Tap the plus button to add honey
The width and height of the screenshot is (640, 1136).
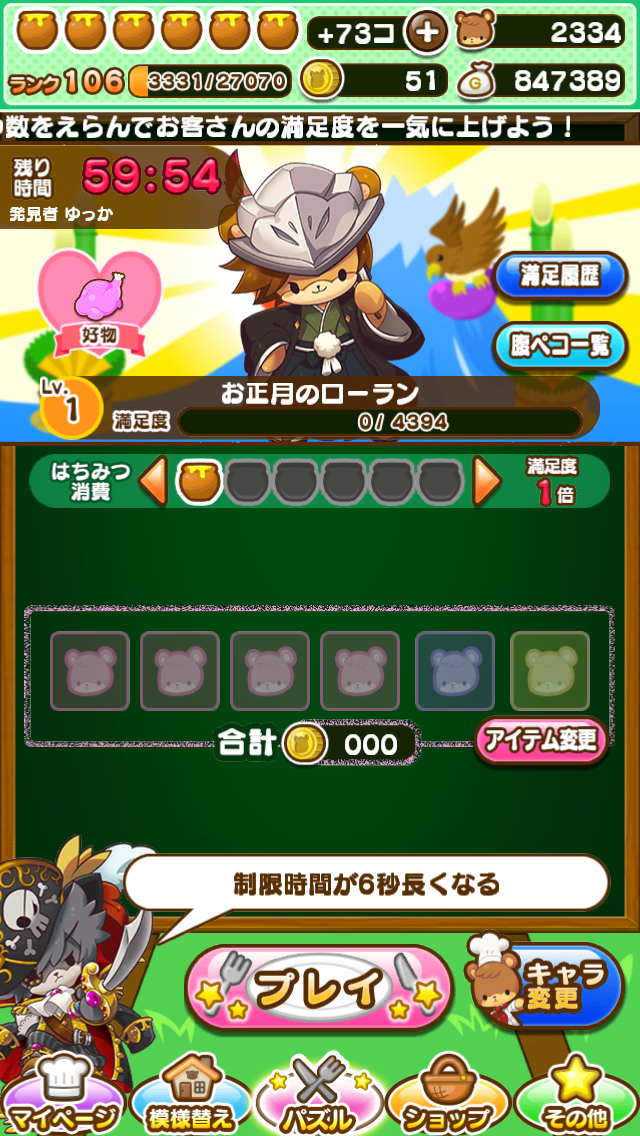point(426,33)
